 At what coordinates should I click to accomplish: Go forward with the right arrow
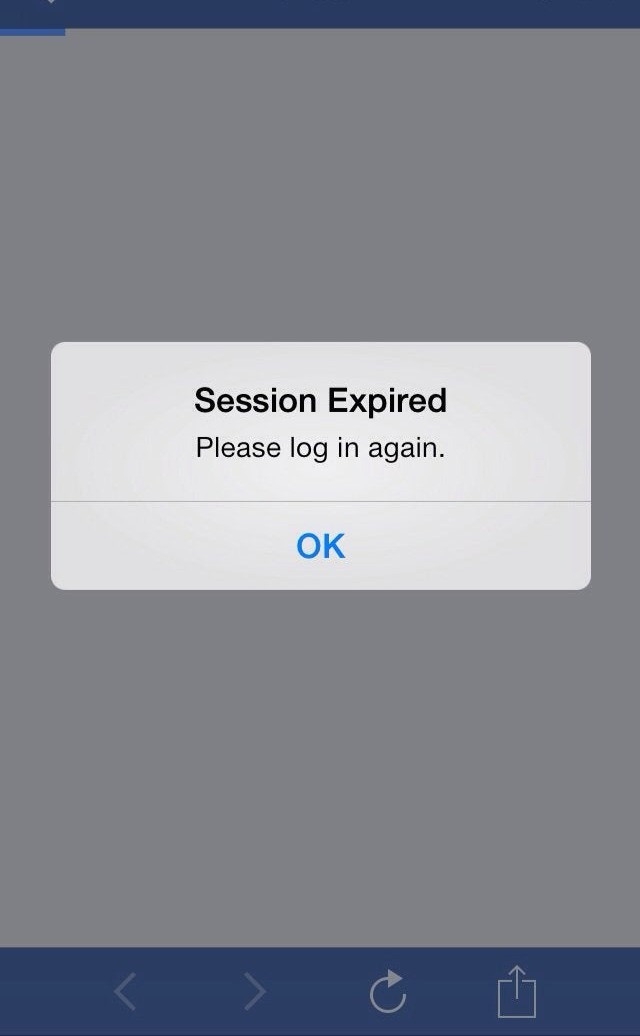point(255,991)
